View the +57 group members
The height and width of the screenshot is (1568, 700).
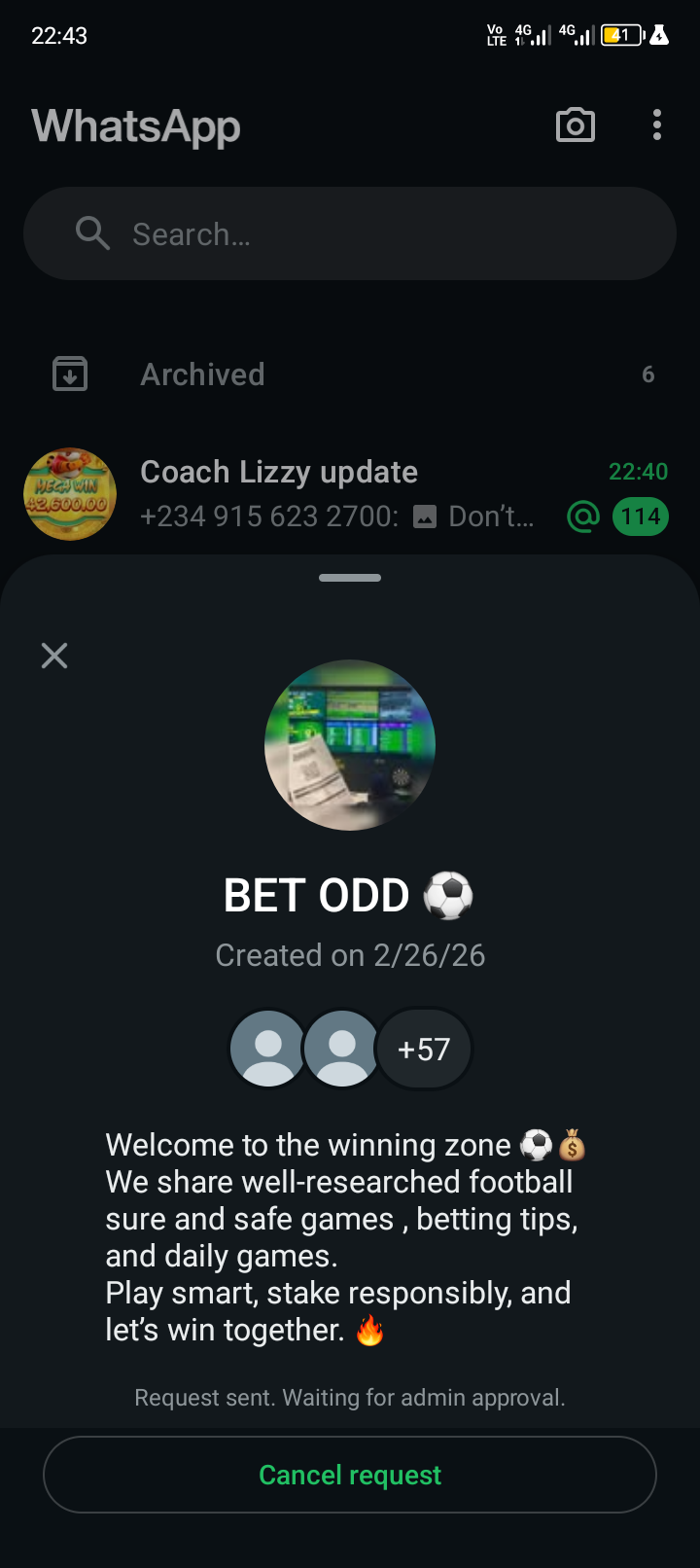click(x=424, y=1050)
